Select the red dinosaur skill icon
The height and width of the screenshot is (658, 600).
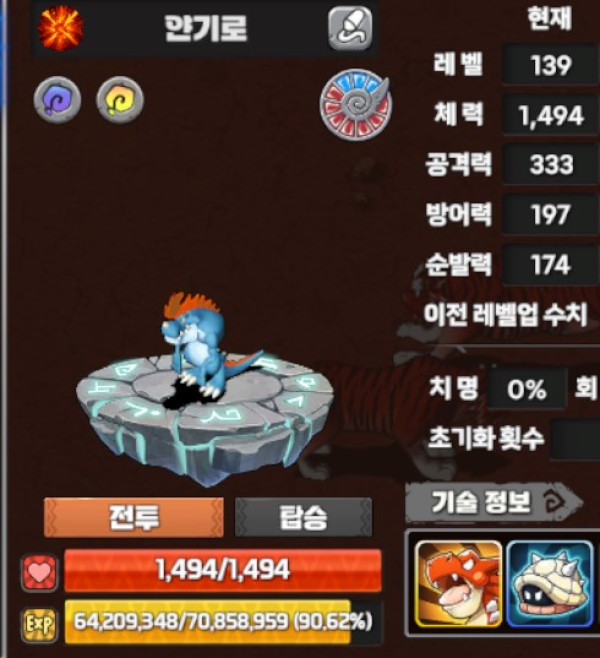(x=459, y=584)
